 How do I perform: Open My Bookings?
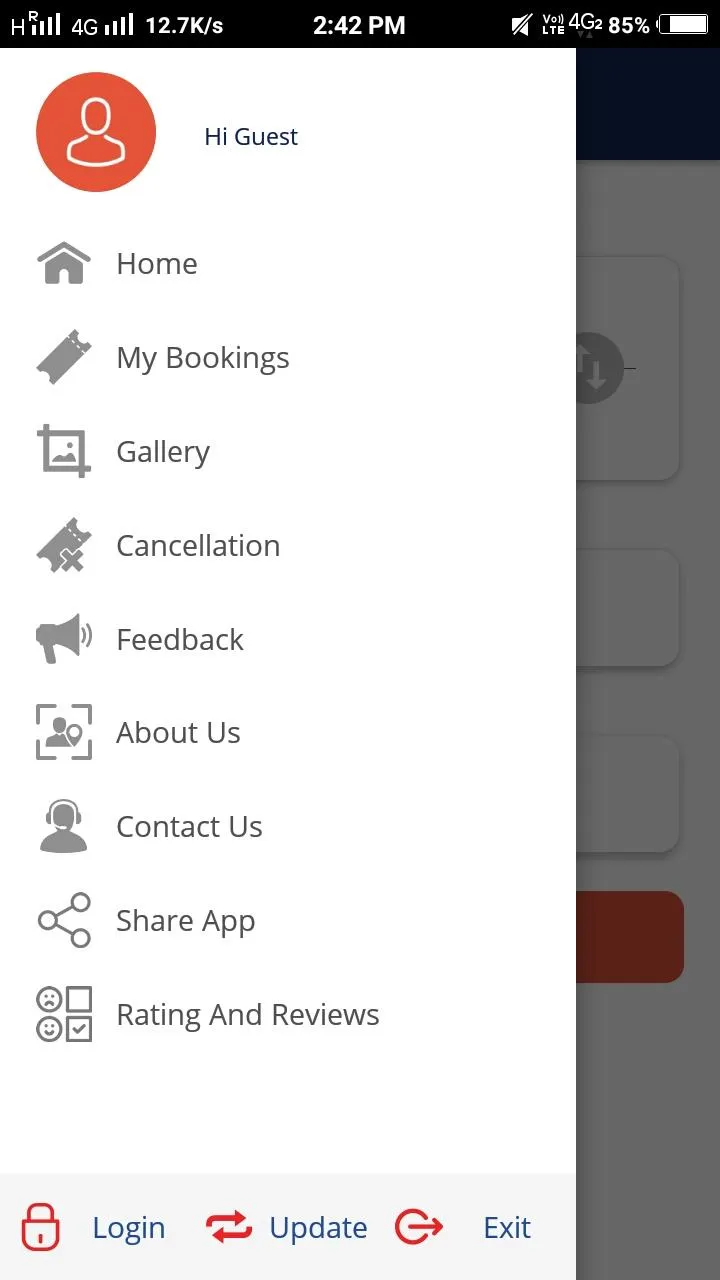pyautogui.click(x=202, y=358)
